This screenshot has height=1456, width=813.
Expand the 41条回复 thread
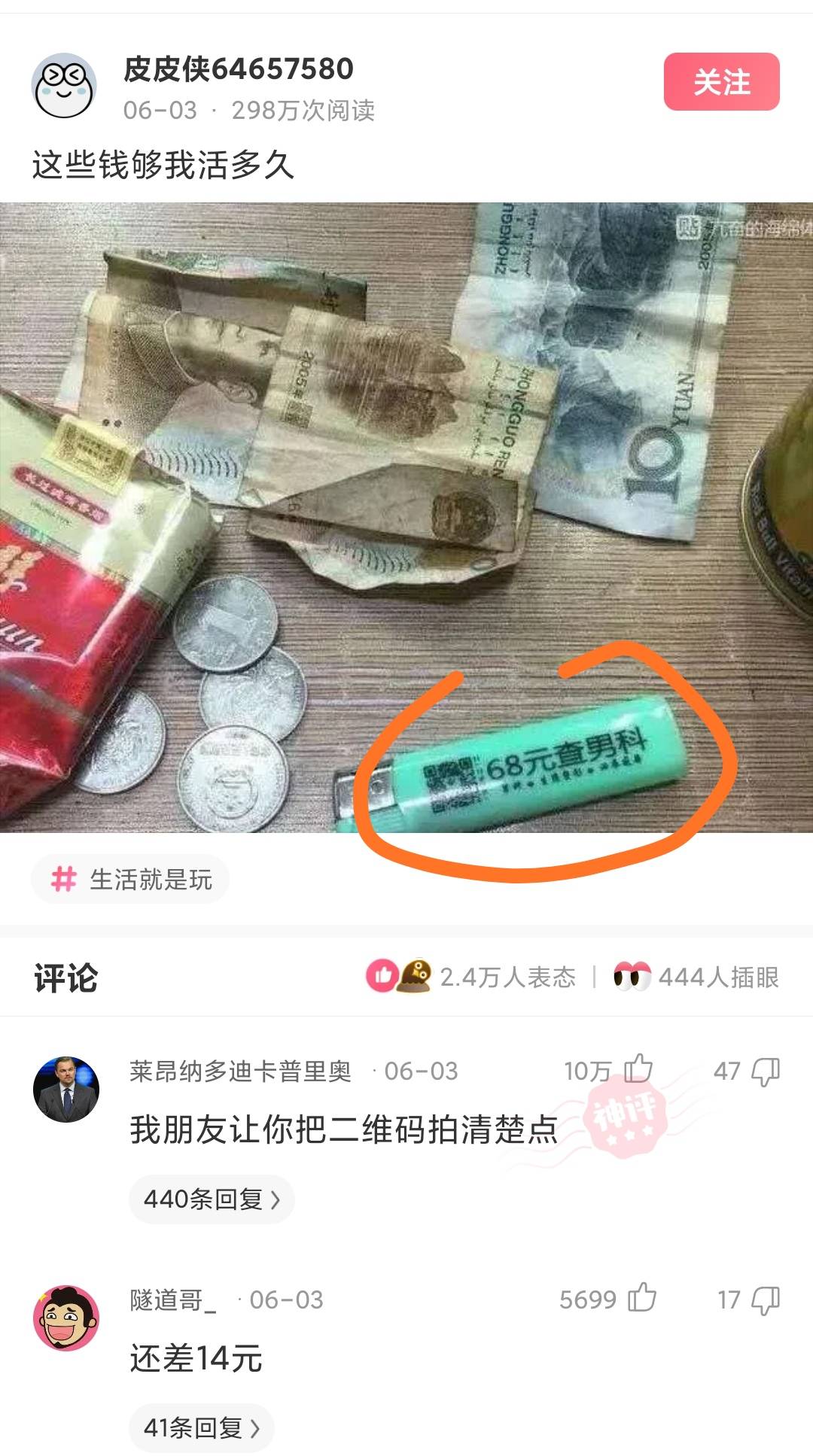pos(201,1427)
